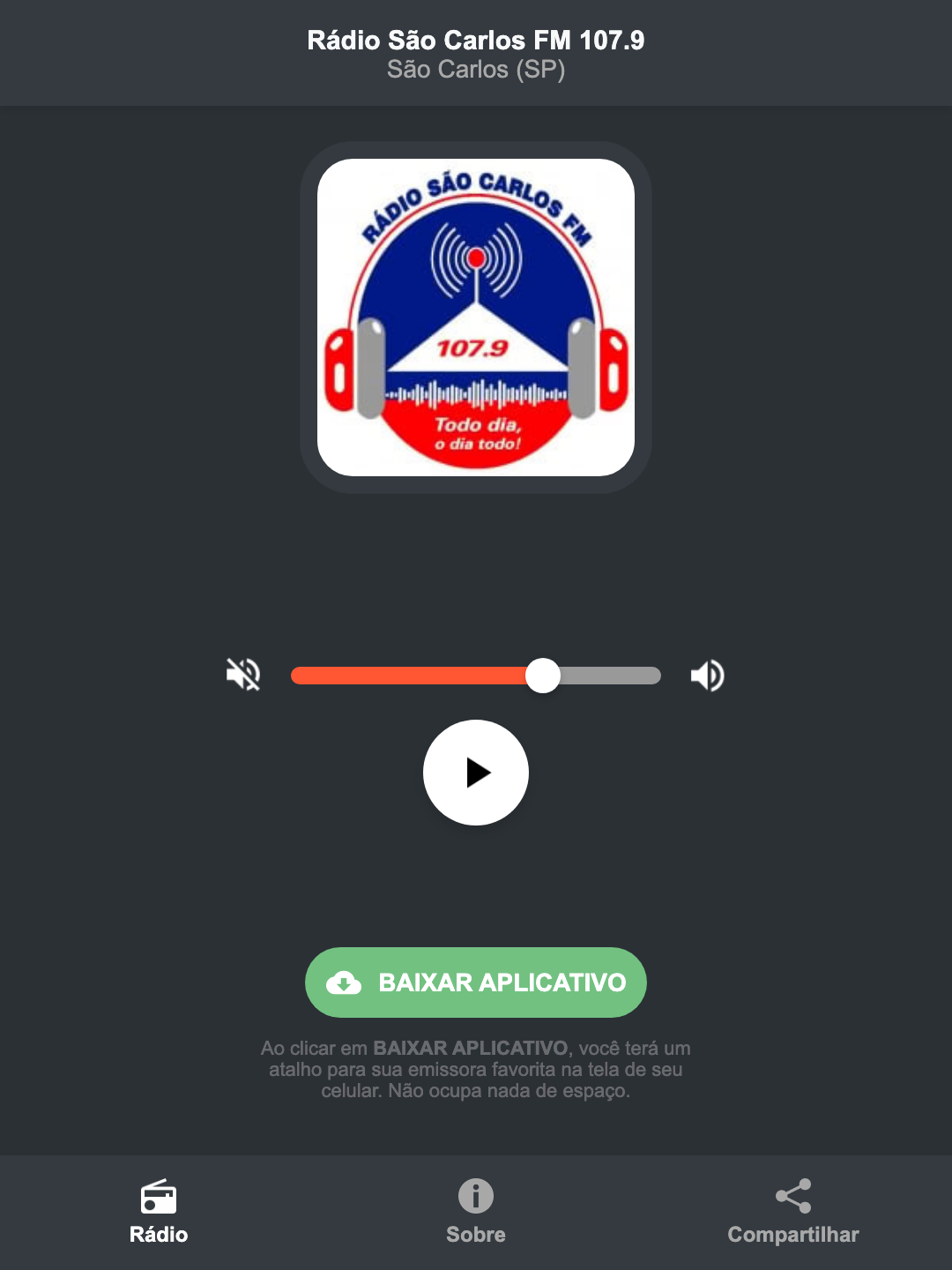Click the station title Rádio São Carlos FM 107.9
Screen dimensions: 952x1270
(475, 40)
